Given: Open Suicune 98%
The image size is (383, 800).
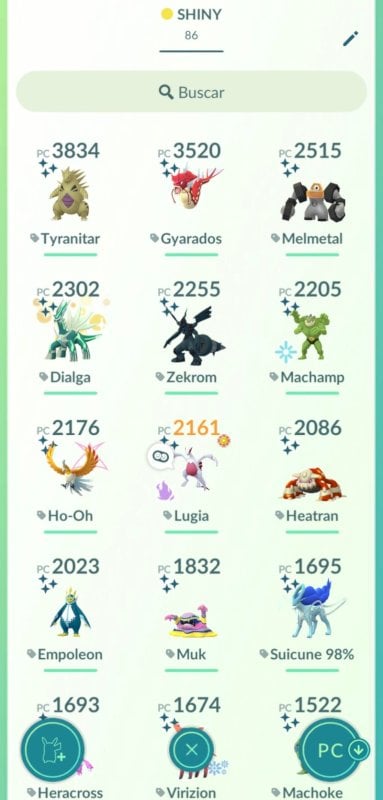Looking at the screenshot, I should pos(312,614).
